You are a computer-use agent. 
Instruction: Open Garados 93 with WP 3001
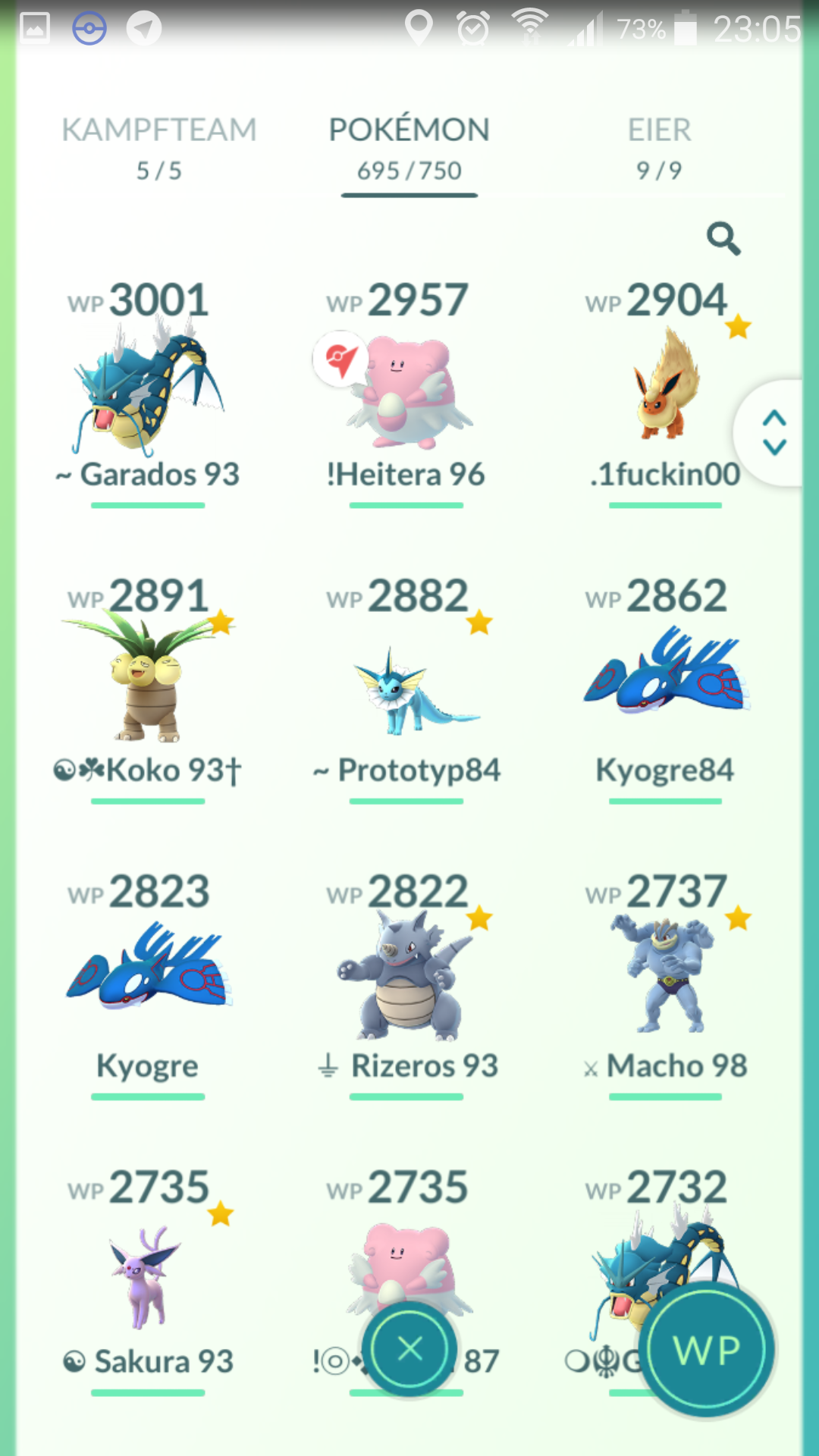pos(148,391)
